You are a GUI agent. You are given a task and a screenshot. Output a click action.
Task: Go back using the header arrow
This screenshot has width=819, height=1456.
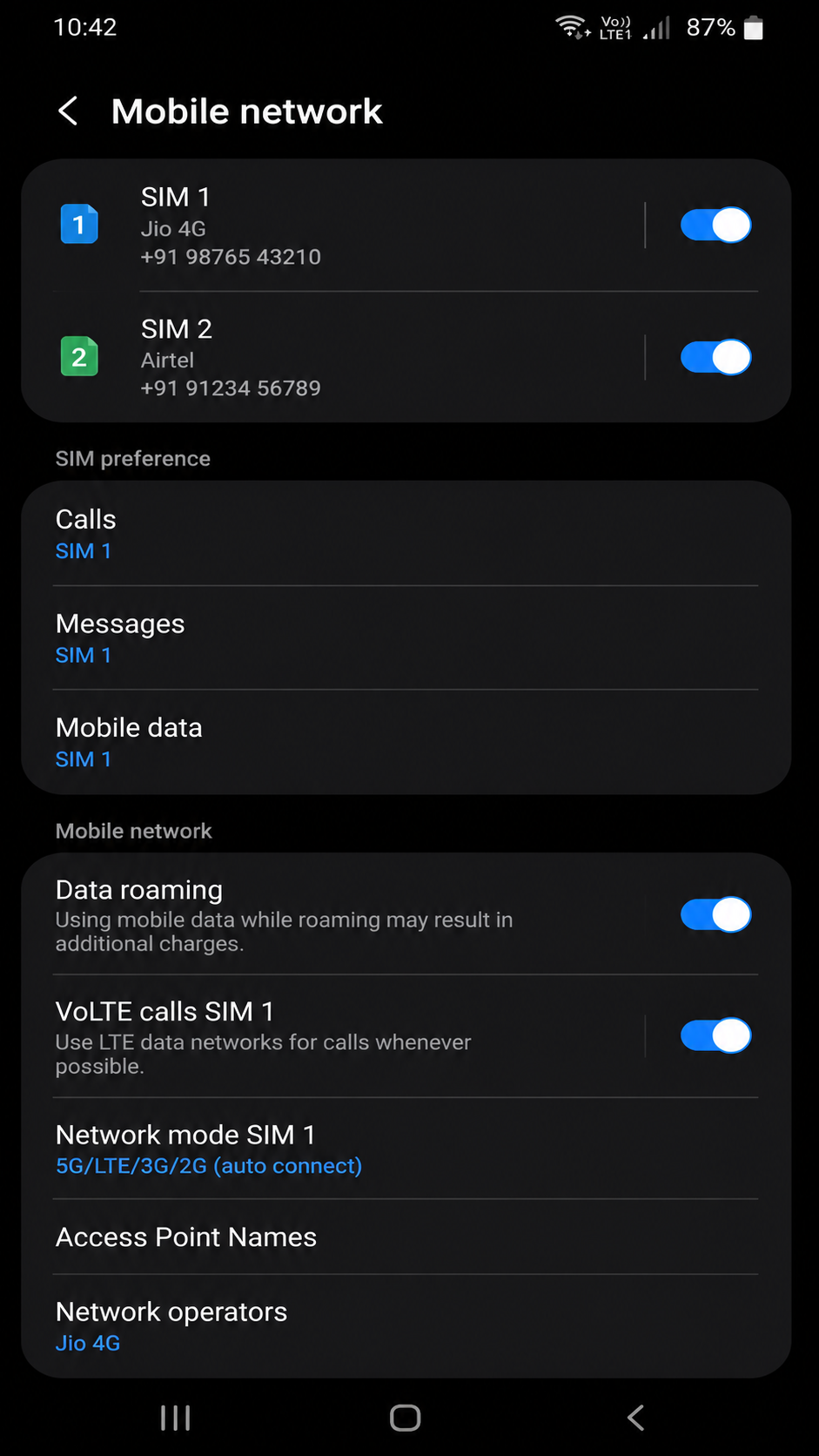tap(68, 111)
